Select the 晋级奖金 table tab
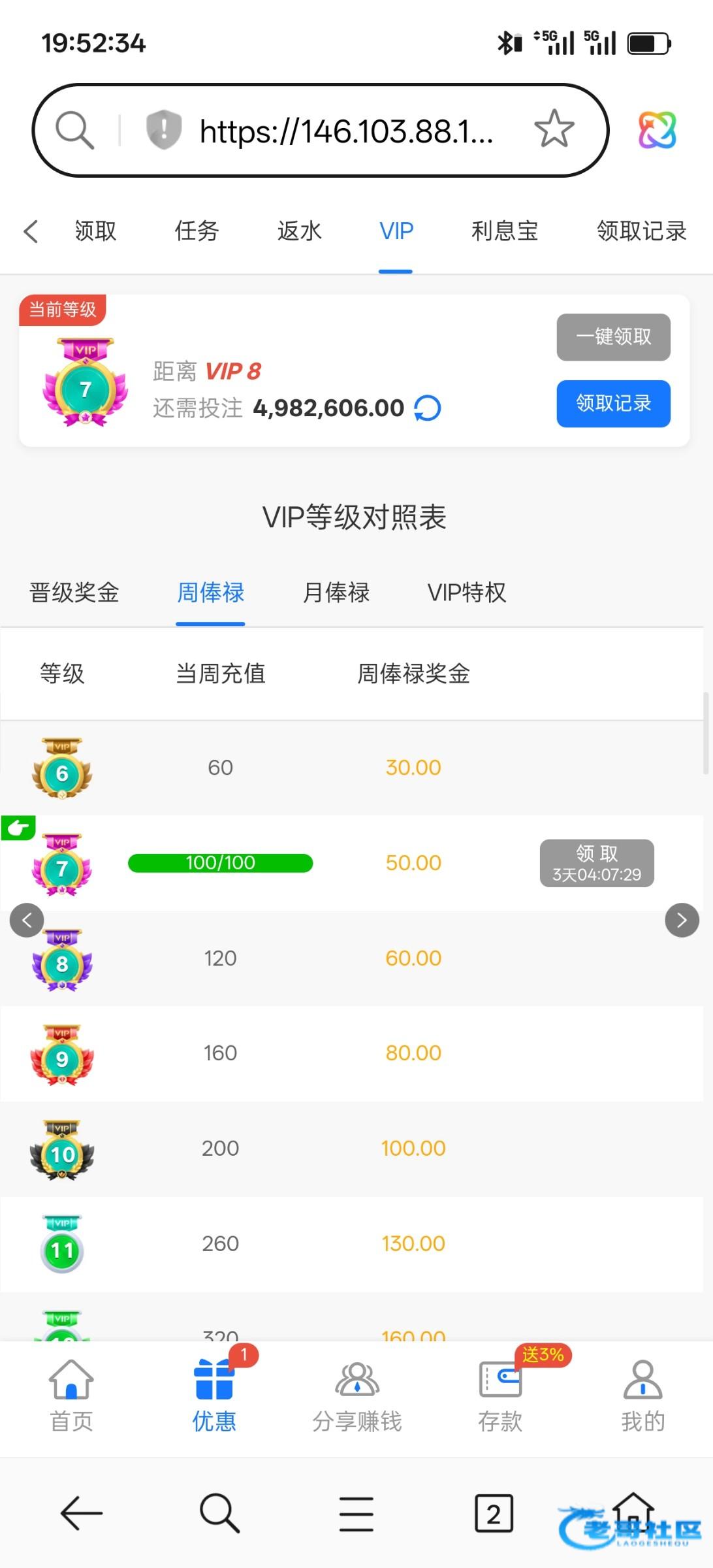 74,593
